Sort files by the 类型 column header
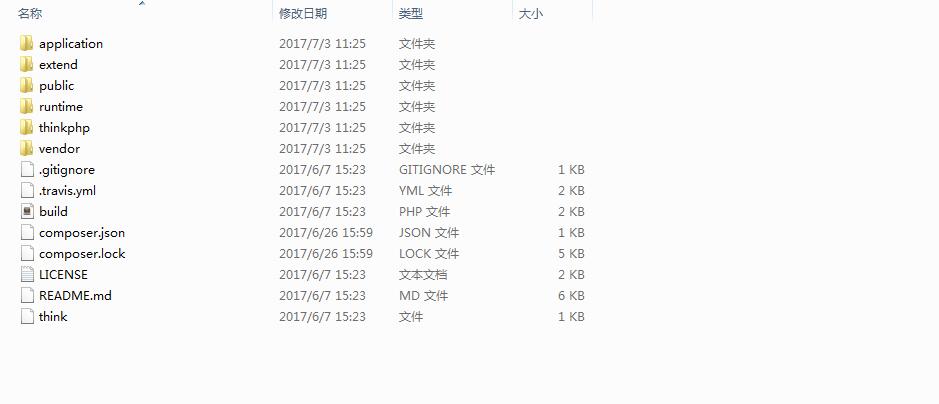 point(410,14)
